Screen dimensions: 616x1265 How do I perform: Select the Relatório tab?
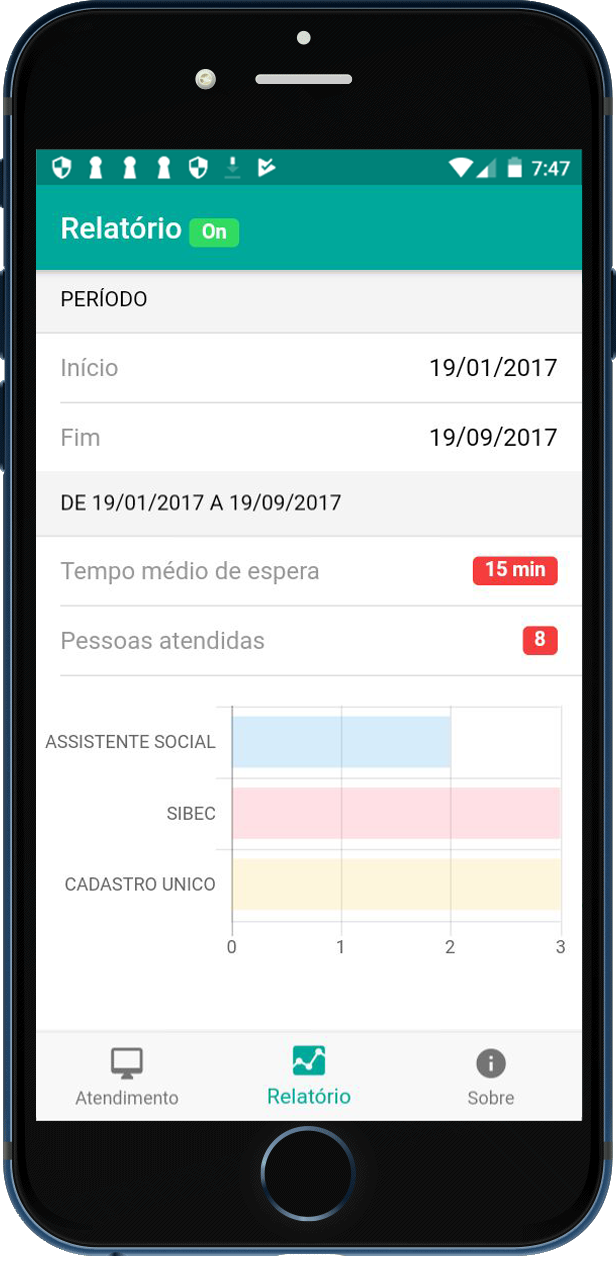309,1077
